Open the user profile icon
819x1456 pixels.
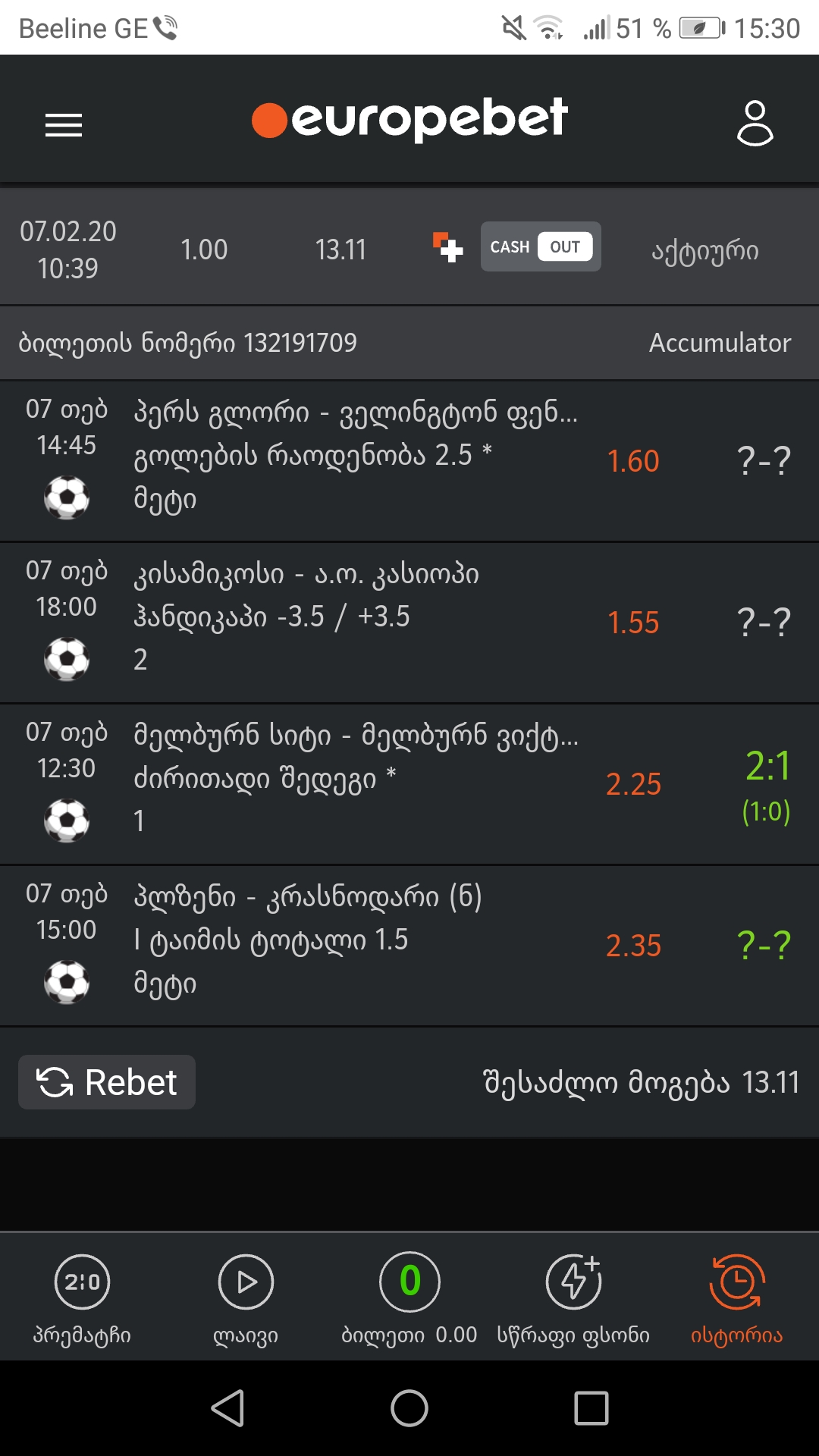click(x=755, y=123)
